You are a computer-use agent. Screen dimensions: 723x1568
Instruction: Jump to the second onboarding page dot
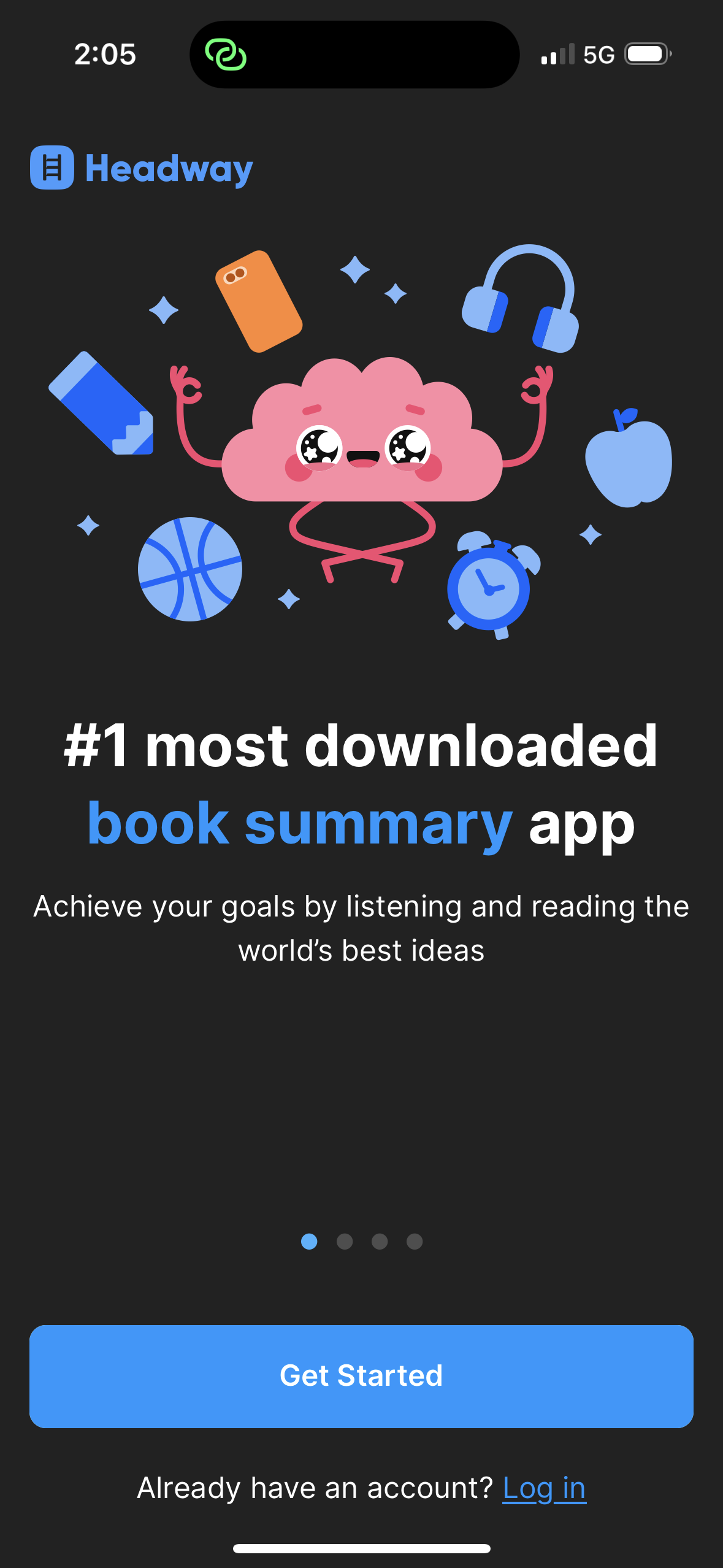344,1241
